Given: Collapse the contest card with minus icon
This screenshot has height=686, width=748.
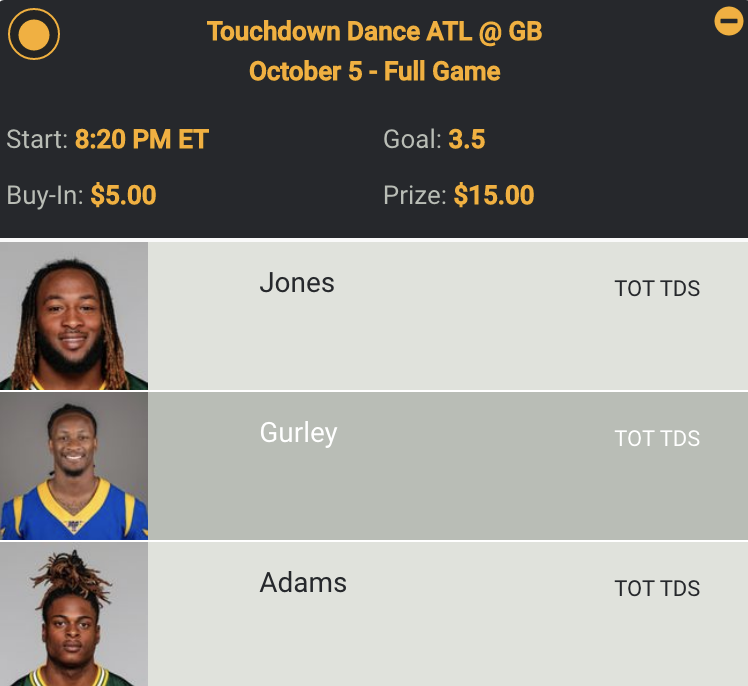Looking at the screenshot, I should pyautogui.click(x=729, y=21).
